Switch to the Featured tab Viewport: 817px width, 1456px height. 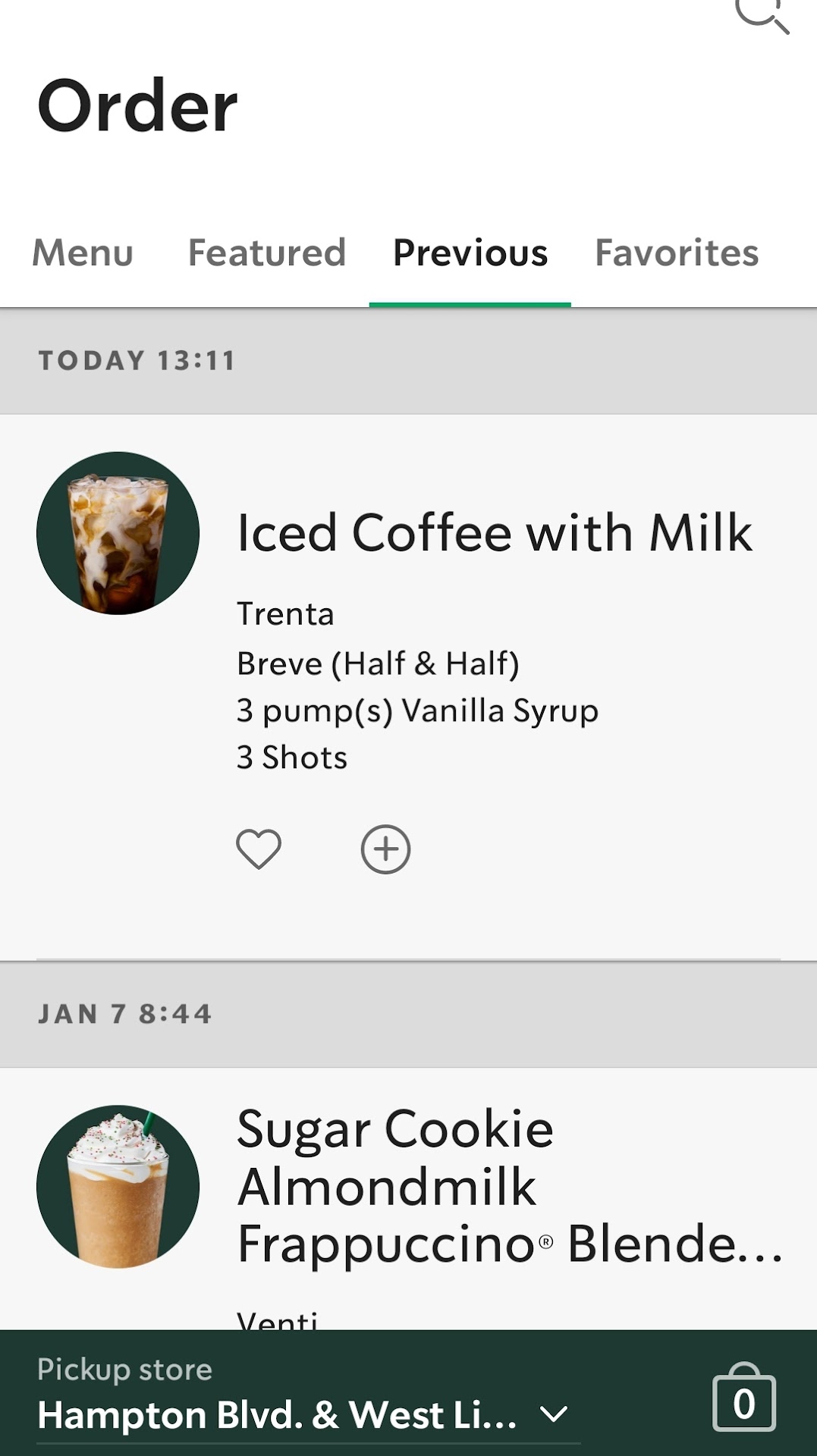click(266, 253)
